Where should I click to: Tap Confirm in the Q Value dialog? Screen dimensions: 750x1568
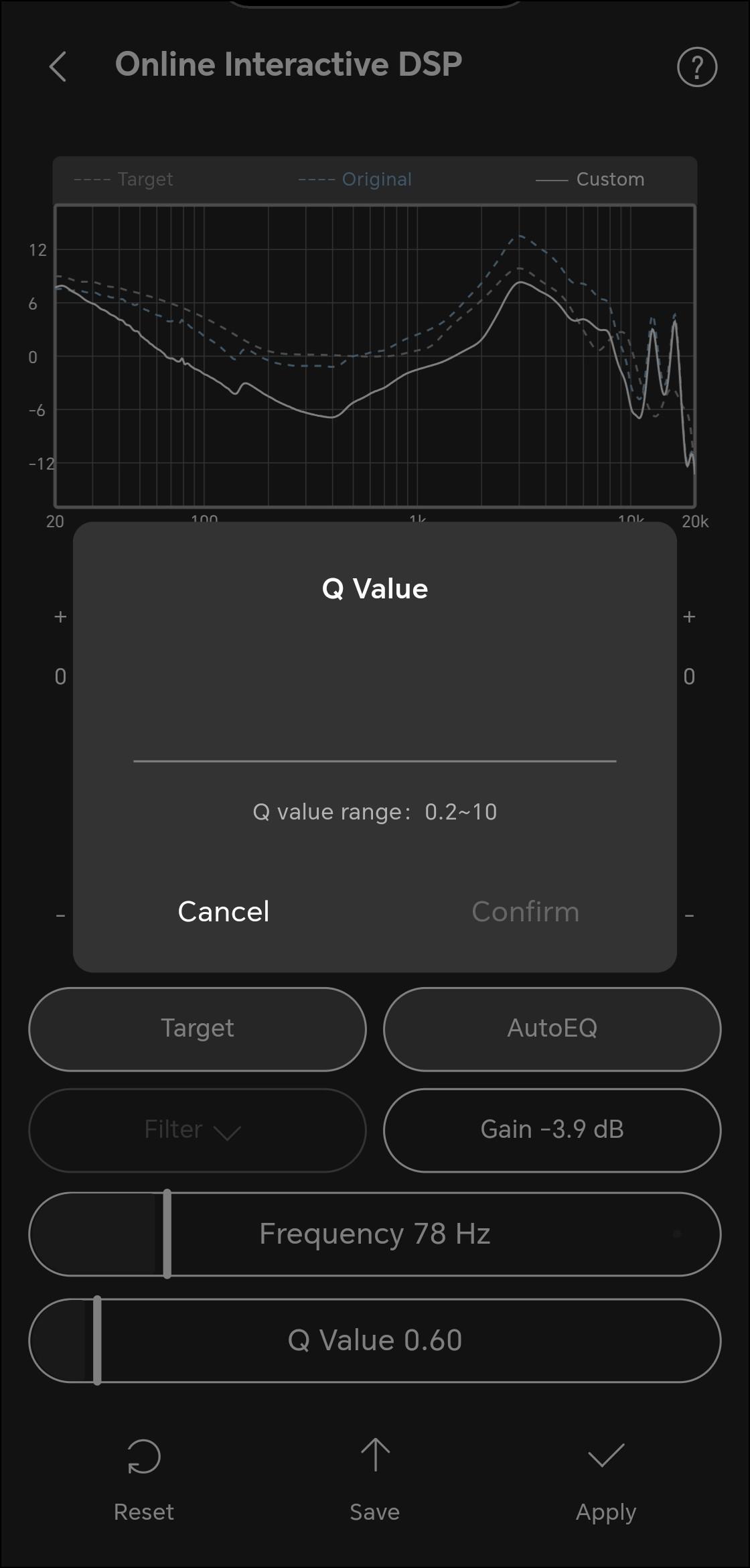coord(526,911)
